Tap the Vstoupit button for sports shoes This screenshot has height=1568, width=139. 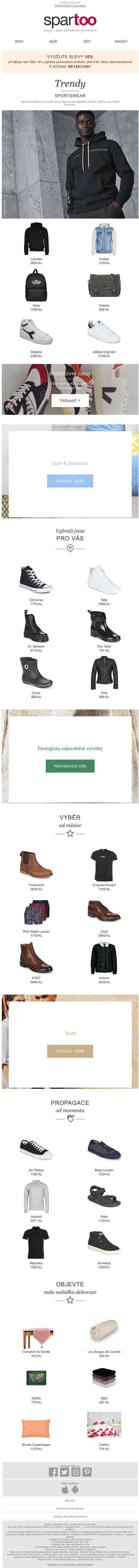[x=69, y=400]
